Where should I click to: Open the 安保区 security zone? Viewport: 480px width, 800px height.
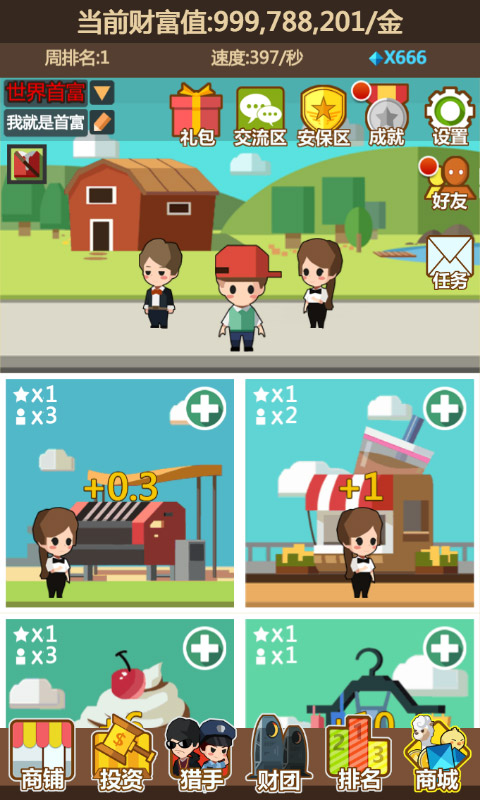click(323, 116)
